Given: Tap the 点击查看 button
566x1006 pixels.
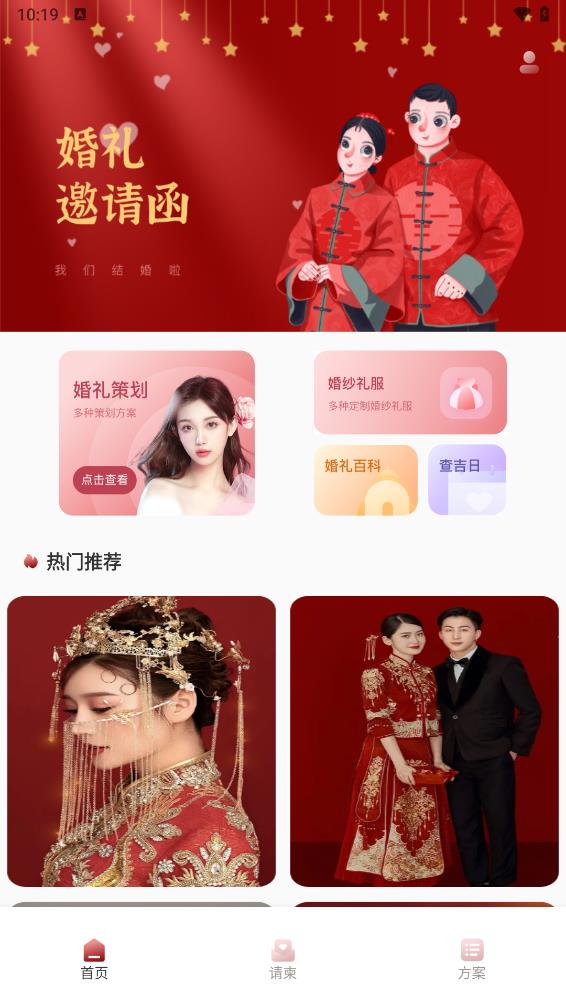Looking at the screenshot, I should (105, 479).
